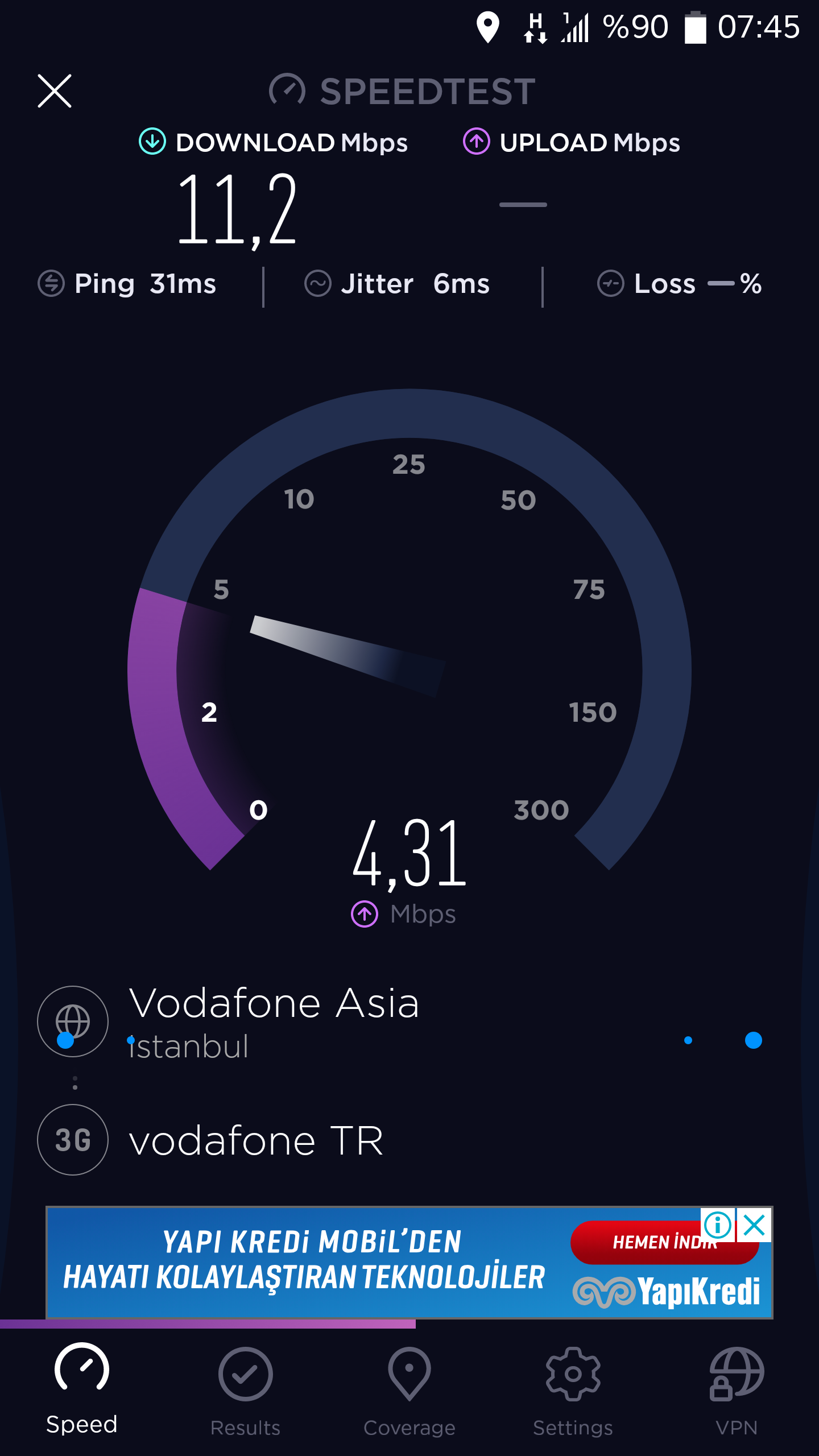Close the Yapı Kredi ad banner
Image resolution: width=819 pixels, height=1456 pixels.
point(754,1225)
